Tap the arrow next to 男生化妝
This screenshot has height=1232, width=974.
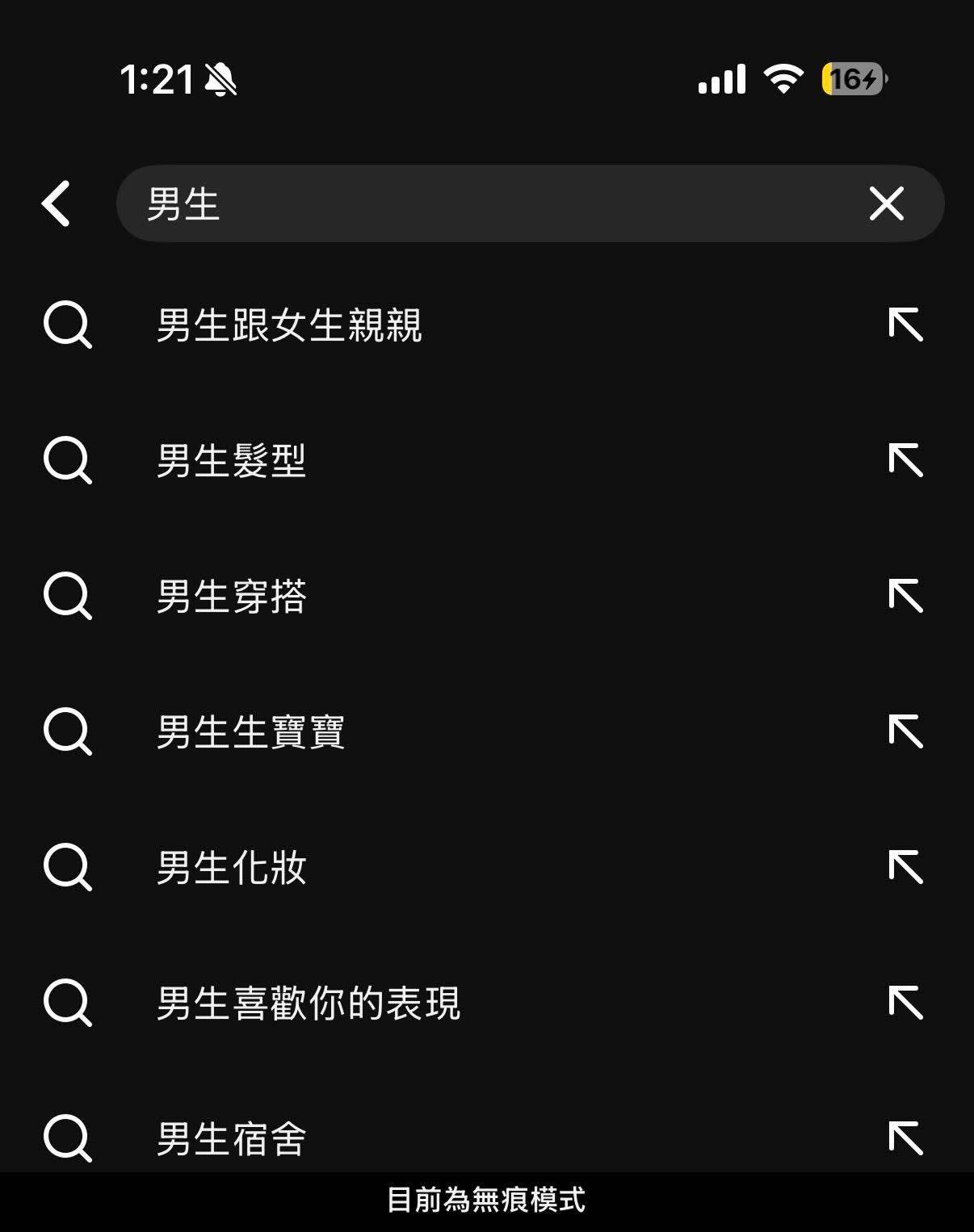pyautogui.click(x=905, y=868)
